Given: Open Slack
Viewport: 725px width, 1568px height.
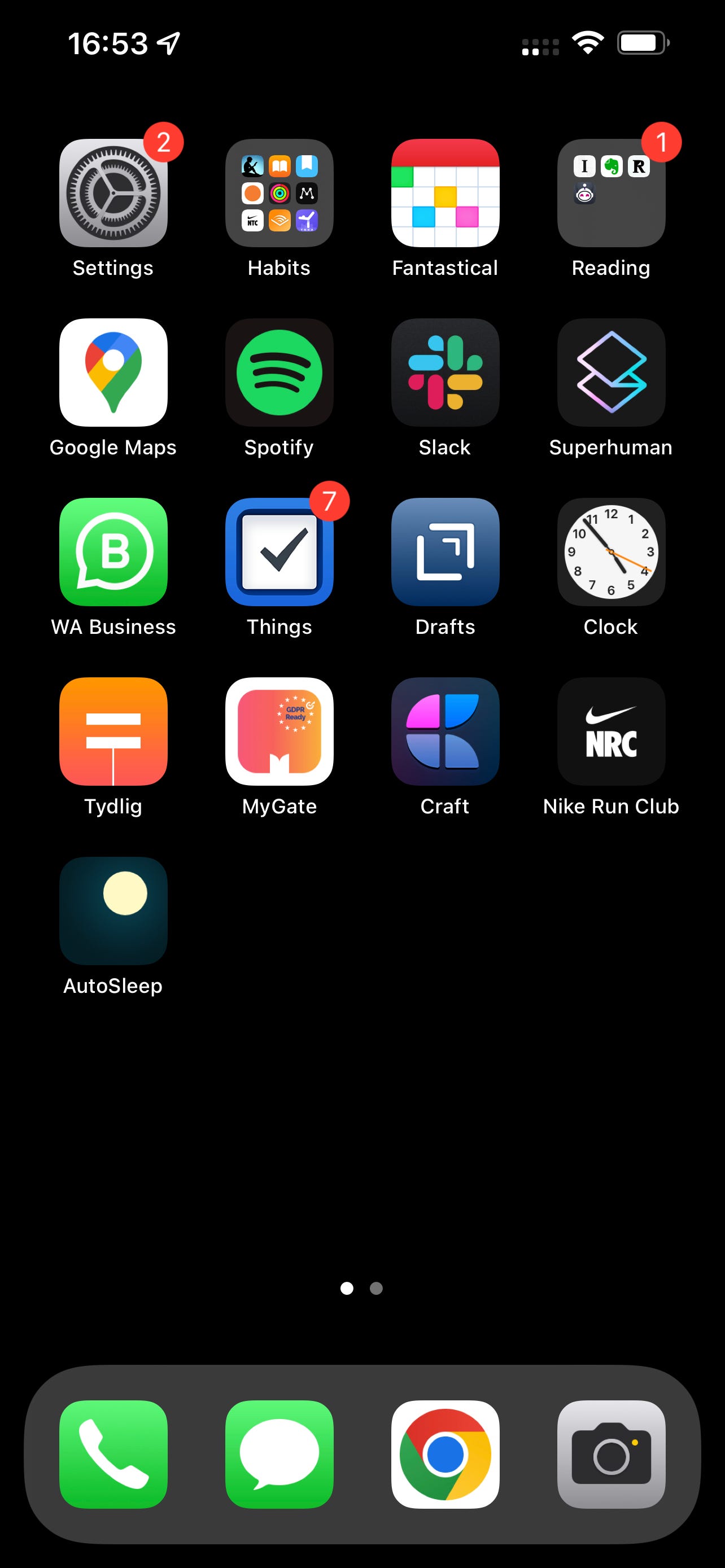Looking at the screenshot, I should coord(445,373).
